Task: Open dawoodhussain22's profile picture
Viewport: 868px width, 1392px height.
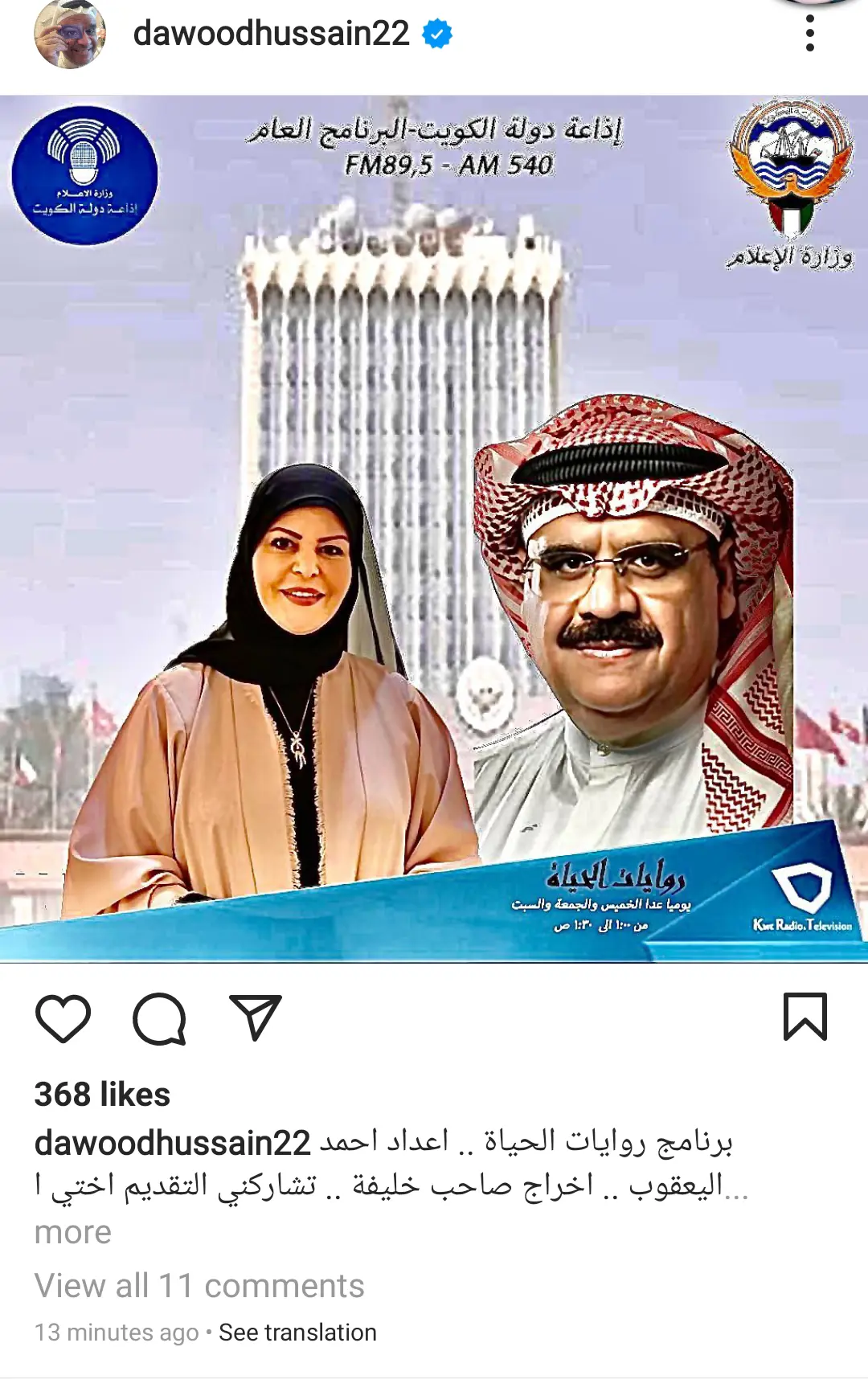Action: [x=70, y=35]
